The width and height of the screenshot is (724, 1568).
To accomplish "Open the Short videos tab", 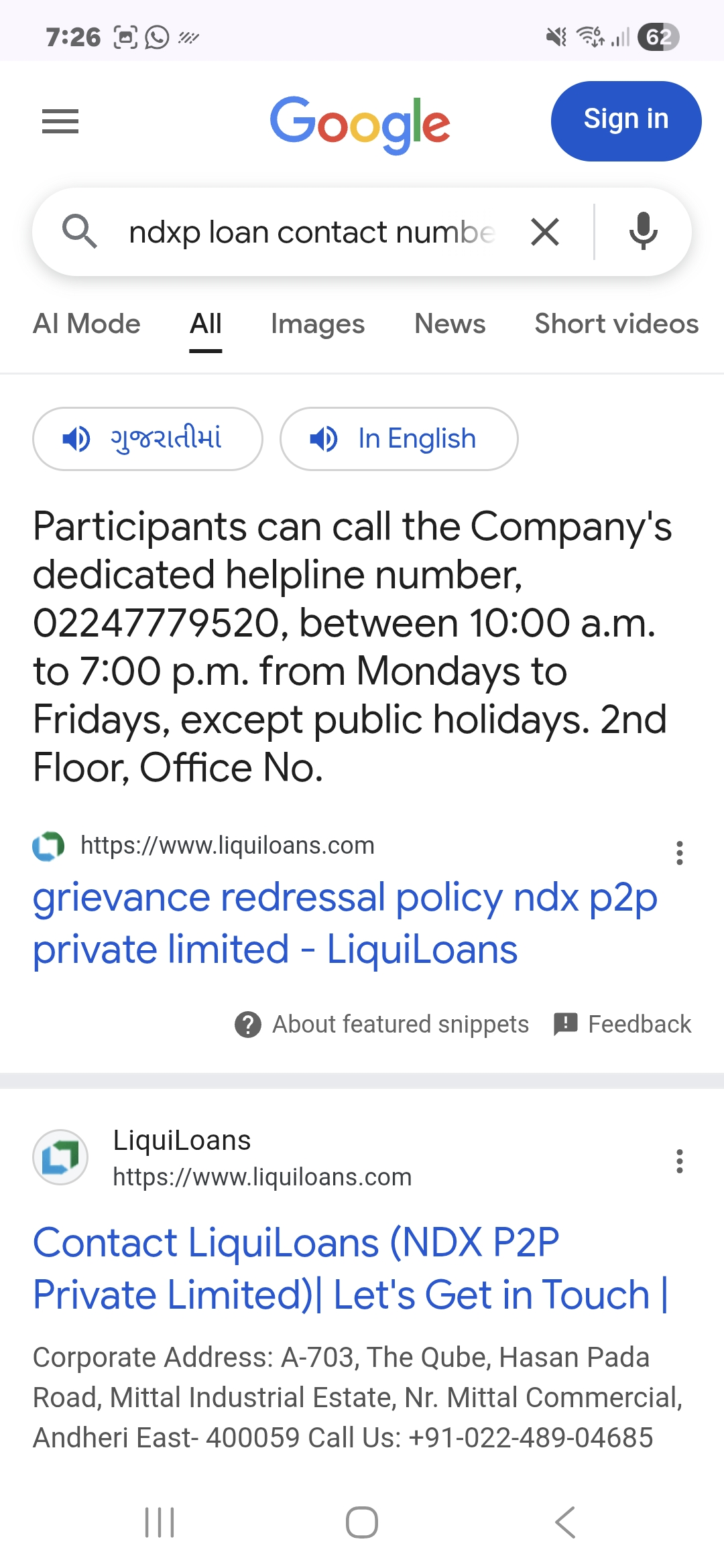I will tap(616, 324).
